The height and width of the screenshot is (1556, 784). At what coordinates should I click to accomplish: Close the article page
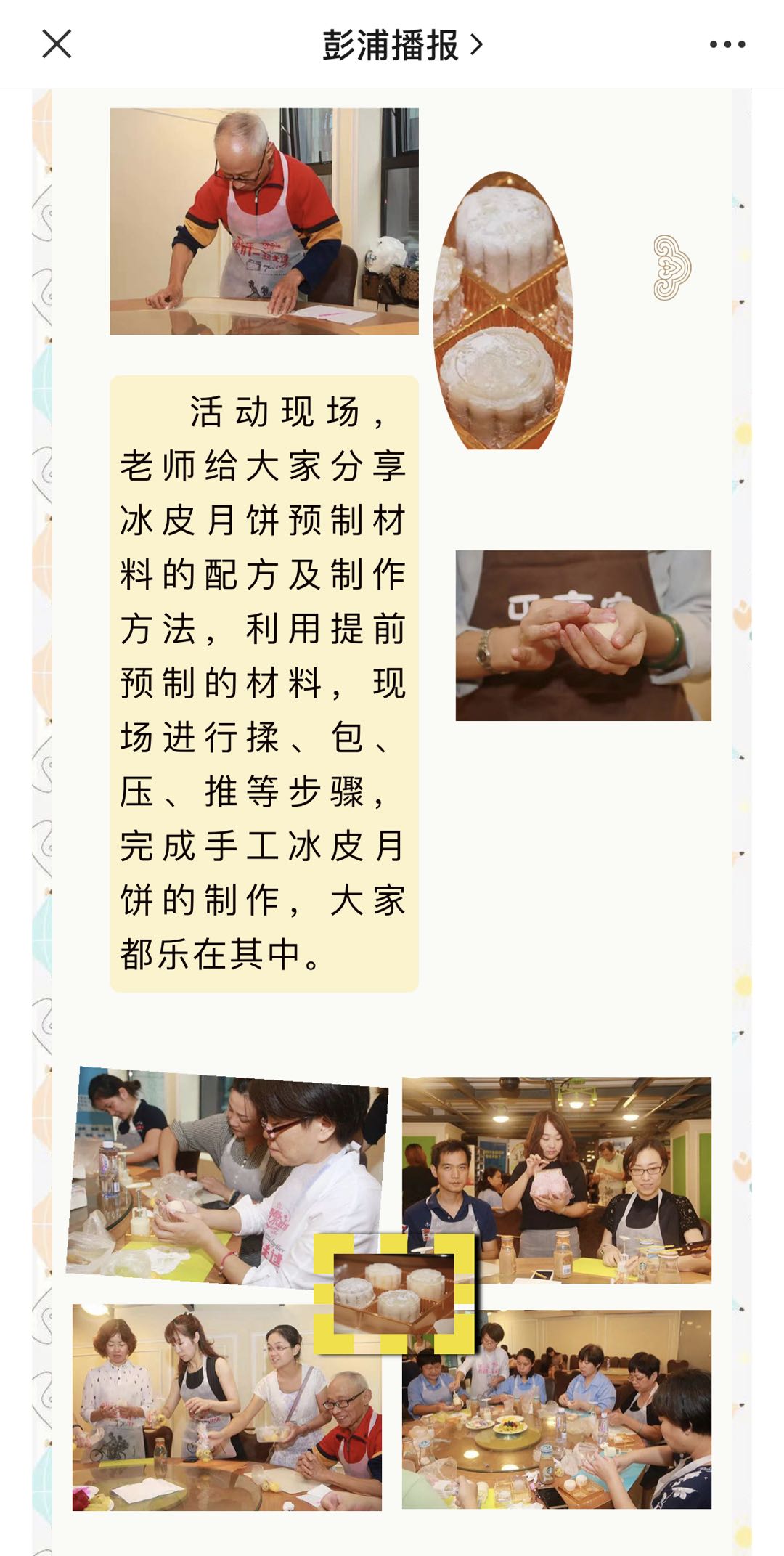click(x=57, y=44)
